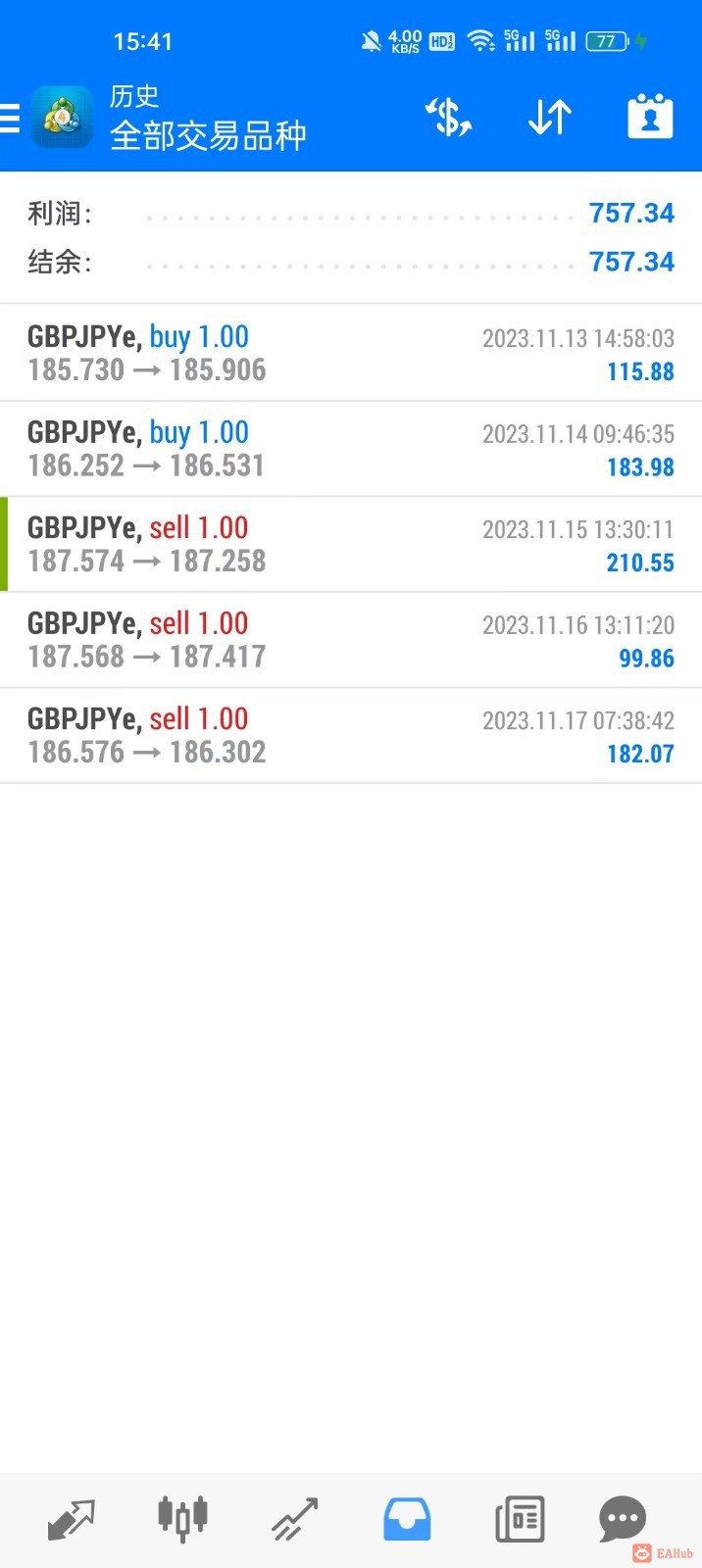
Task: View the GBPJPYe sell trade from 2023.11.17
Action: click(351, 735)
